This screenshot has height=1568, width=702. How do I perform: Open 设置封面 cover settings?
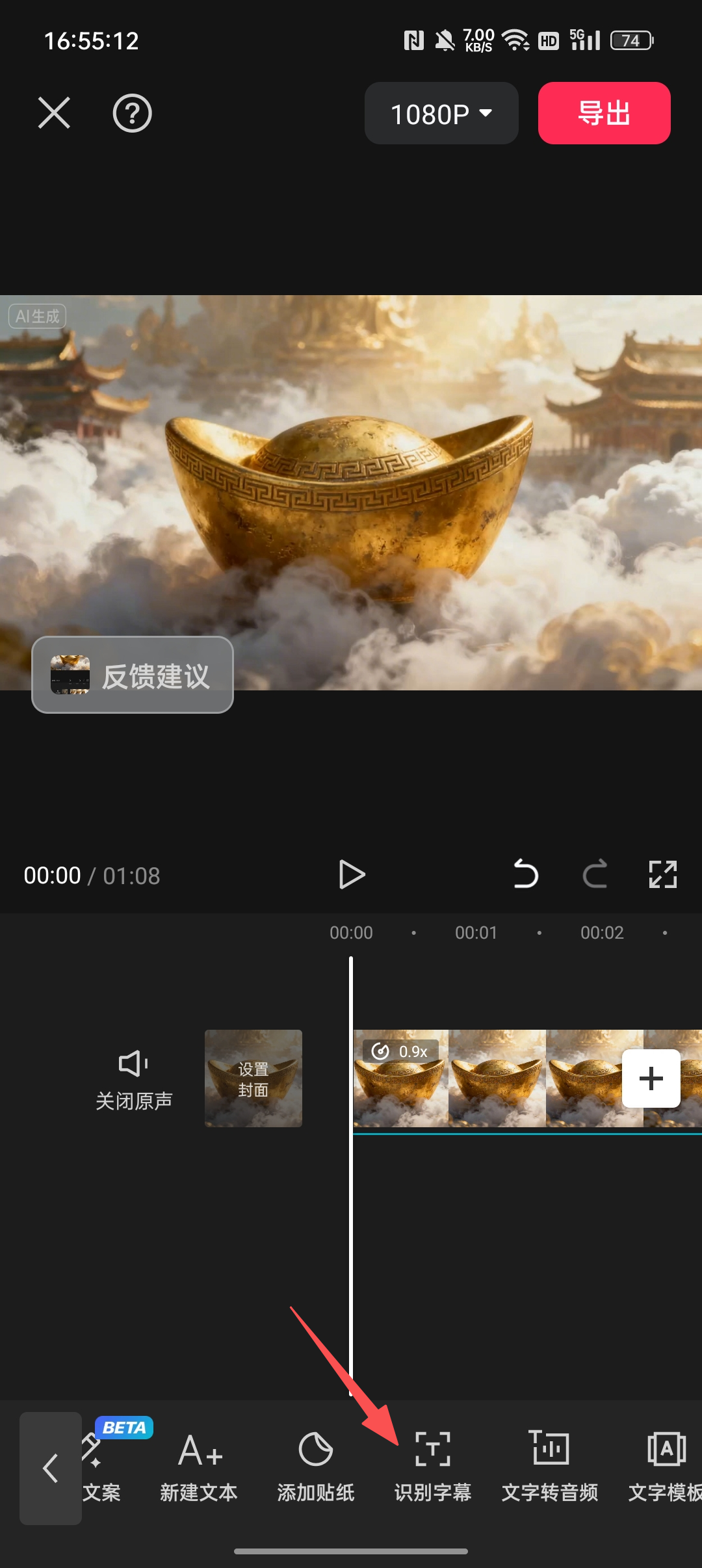(x=253, y=1079)
